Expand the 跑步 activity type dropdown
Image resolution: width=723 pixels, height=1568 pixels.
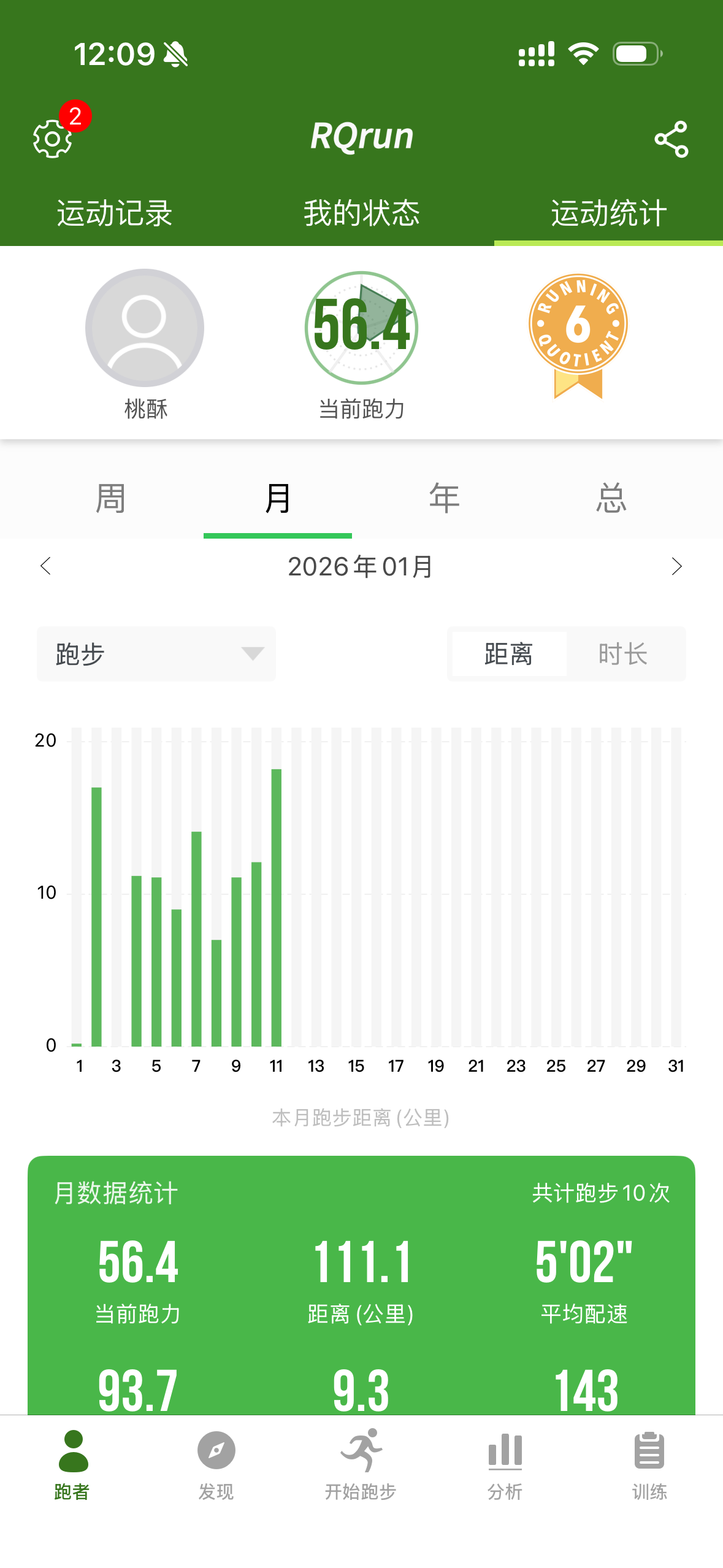(156, 654)
